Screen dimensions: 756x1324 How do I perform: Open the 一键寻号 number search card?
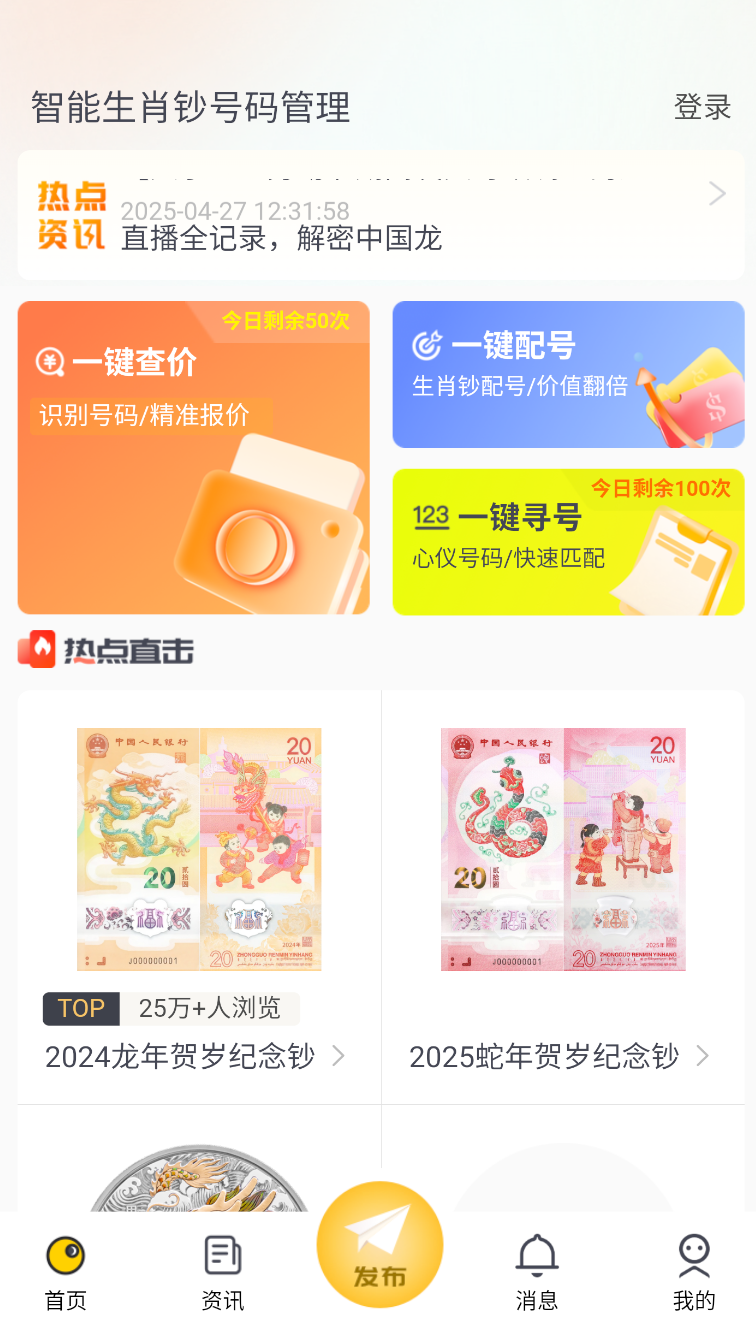coord(568,541)
